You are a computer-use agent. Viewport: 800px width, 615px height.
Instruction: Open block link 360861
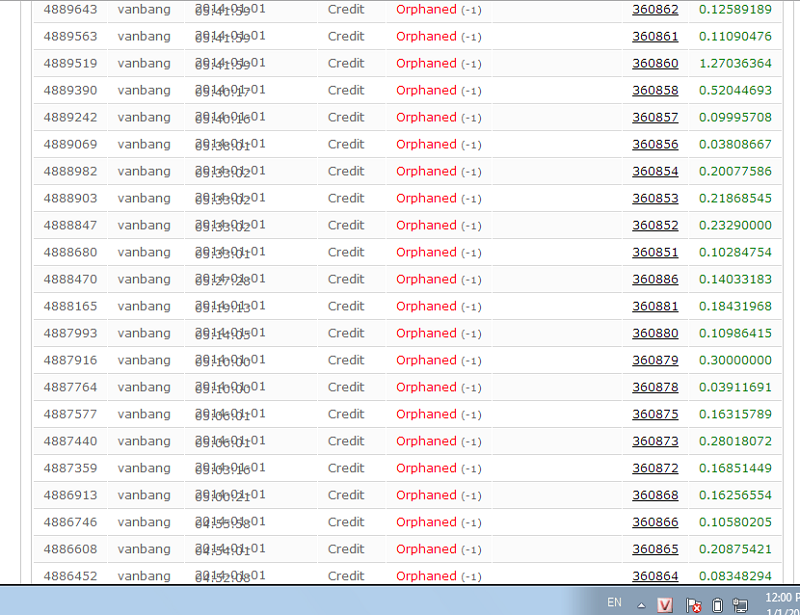[x=655, y=36]
